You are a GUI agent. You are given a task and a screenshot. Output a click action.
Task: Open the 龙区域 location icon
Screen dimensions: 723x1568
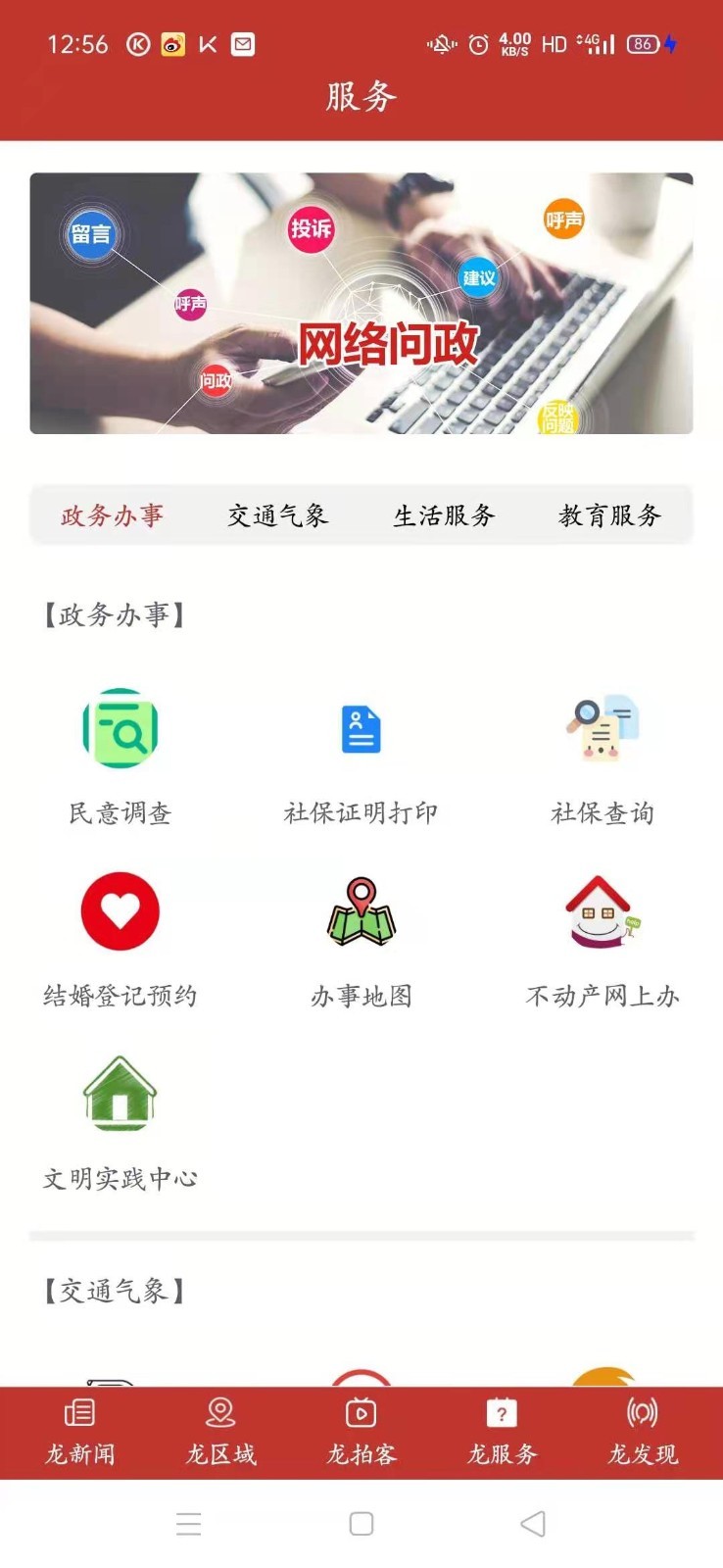point(219,1413)
